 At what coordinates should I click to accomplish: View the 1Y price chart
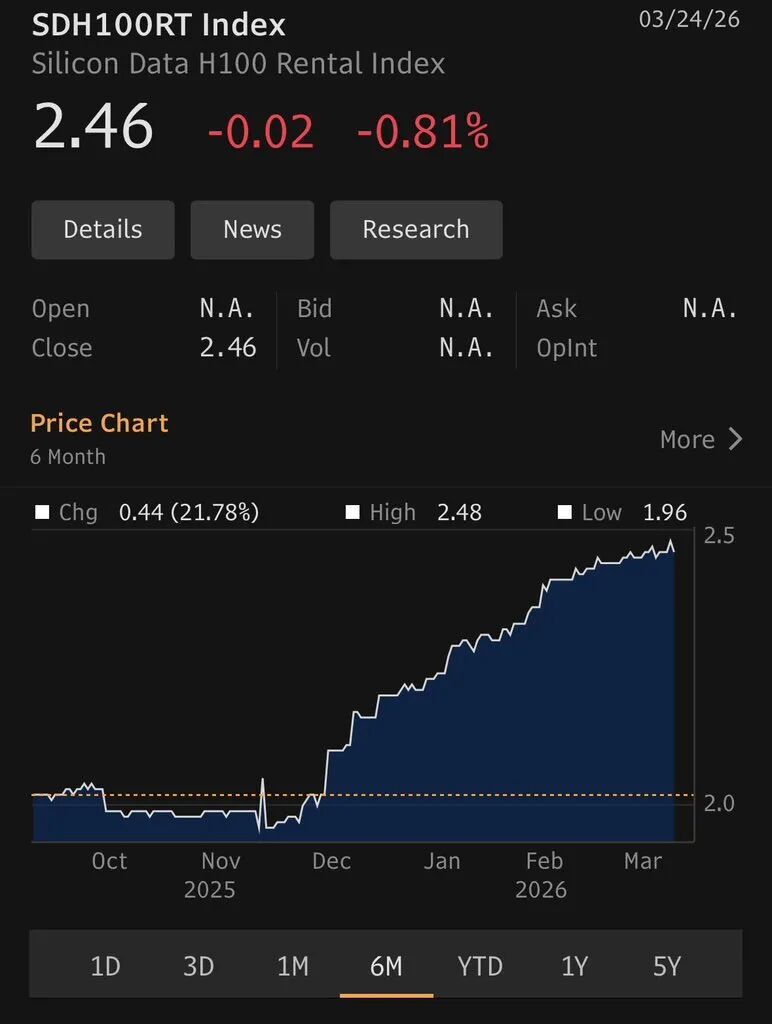tap(574, 966)
